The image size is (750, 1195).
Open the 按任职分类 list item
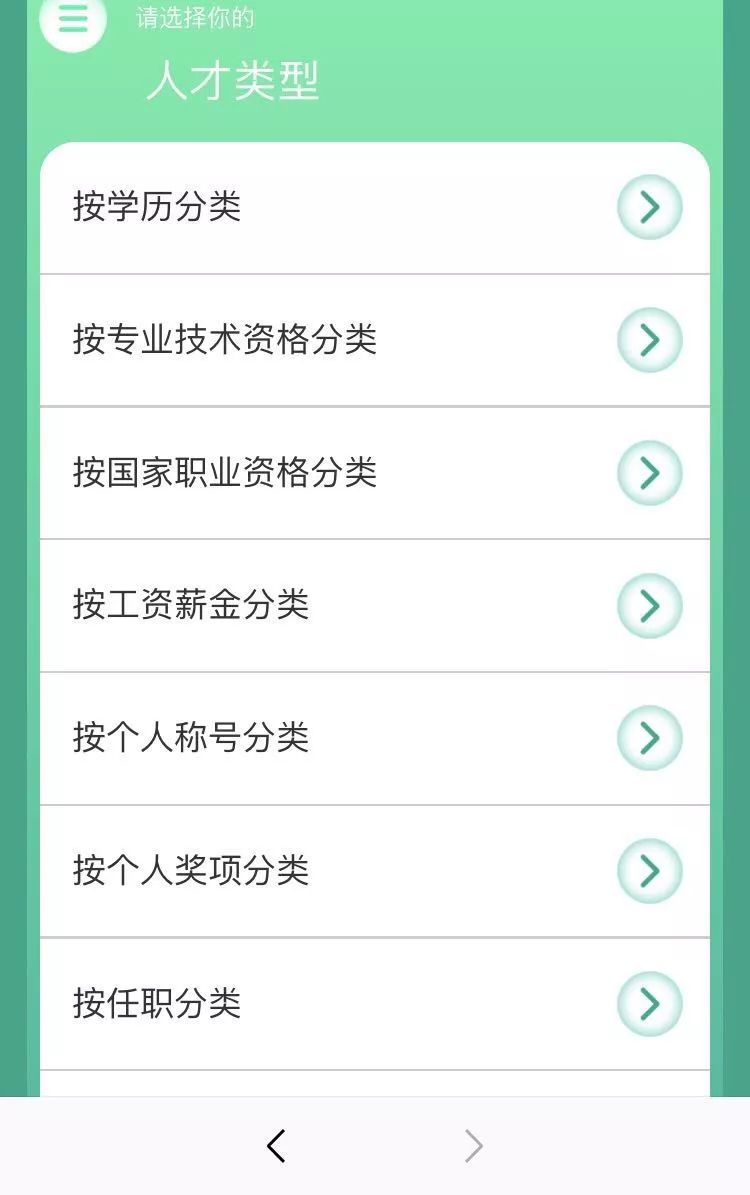tap(300, 1005)
